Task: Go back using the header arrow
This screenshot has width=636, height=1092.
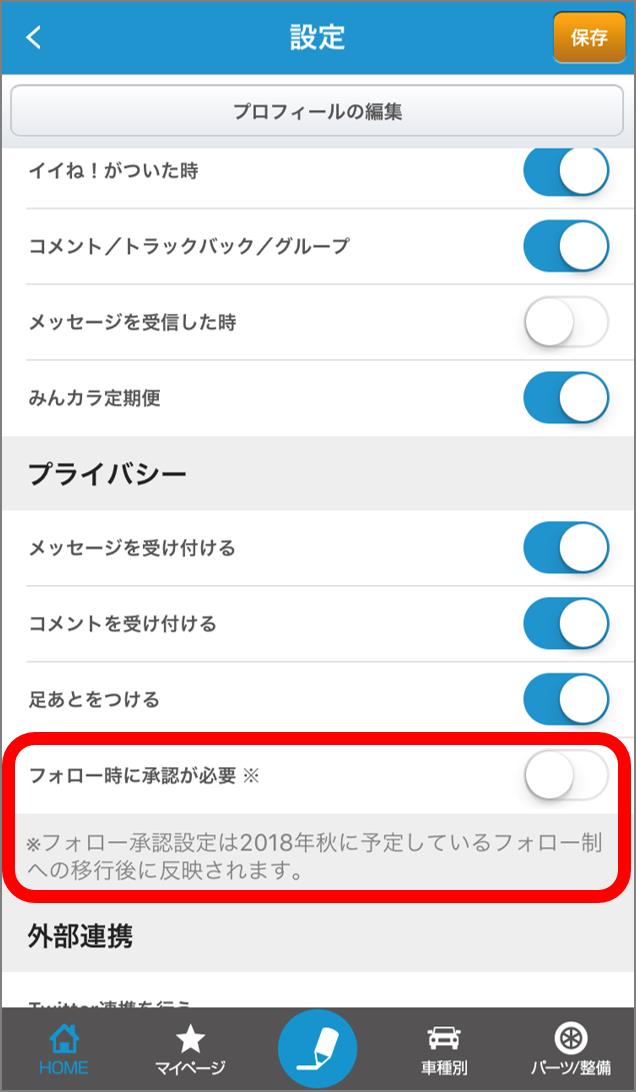Action: point(33,37)
